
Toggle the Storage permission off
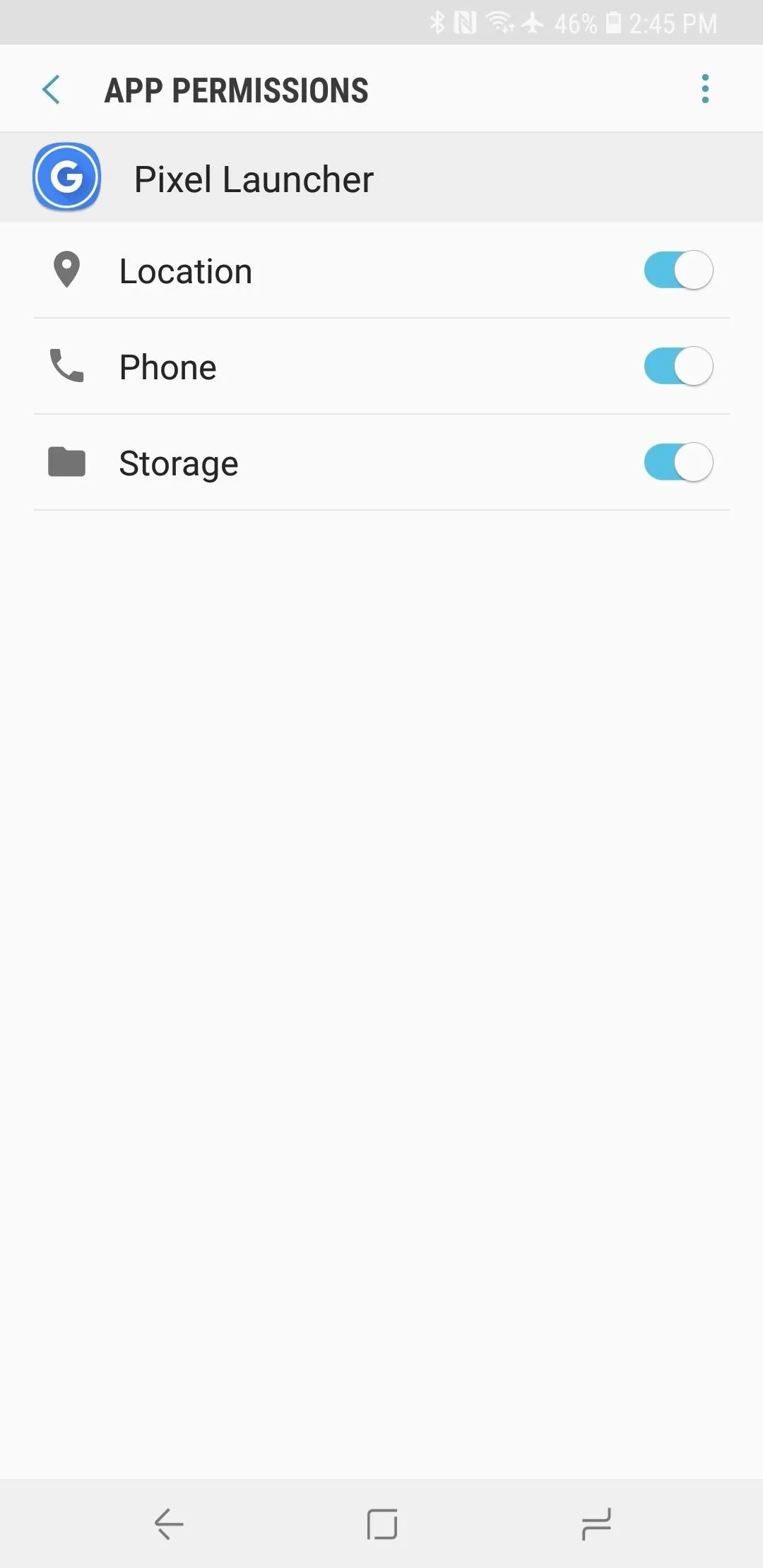pos(678,463)
